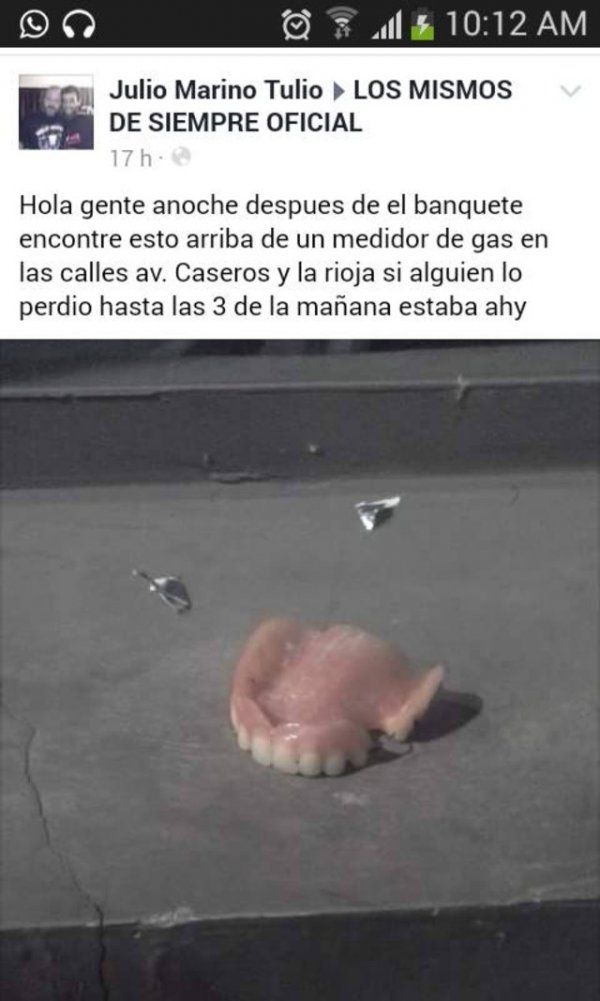Image resolution: width=600 pixels, height=1001 pixels.
Task: Expand the post options chevron
Action: coord(570,91)
